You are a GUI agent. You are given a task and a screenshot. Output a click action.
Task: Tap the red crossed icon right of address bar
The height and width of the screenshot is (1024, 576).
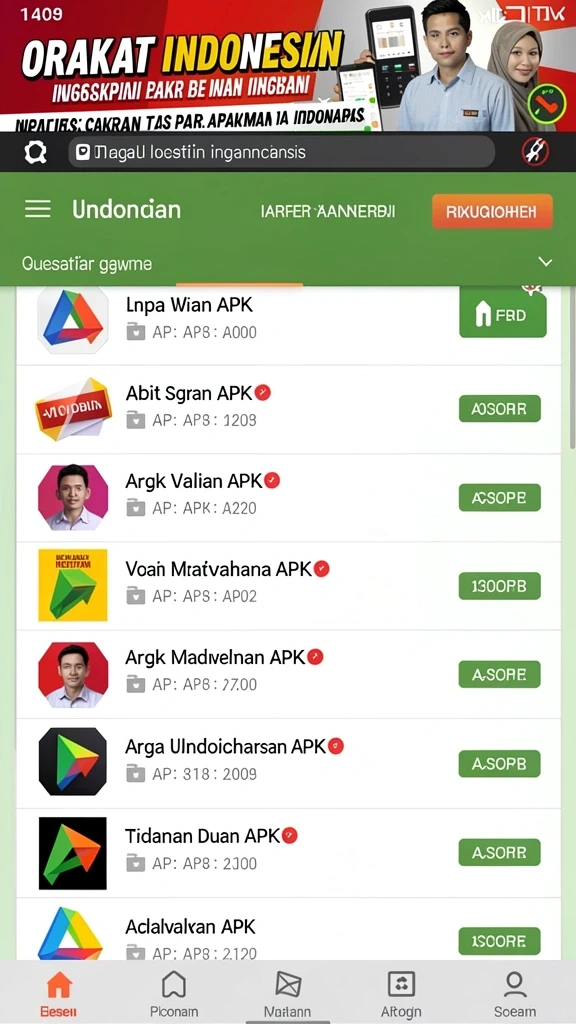535,152
